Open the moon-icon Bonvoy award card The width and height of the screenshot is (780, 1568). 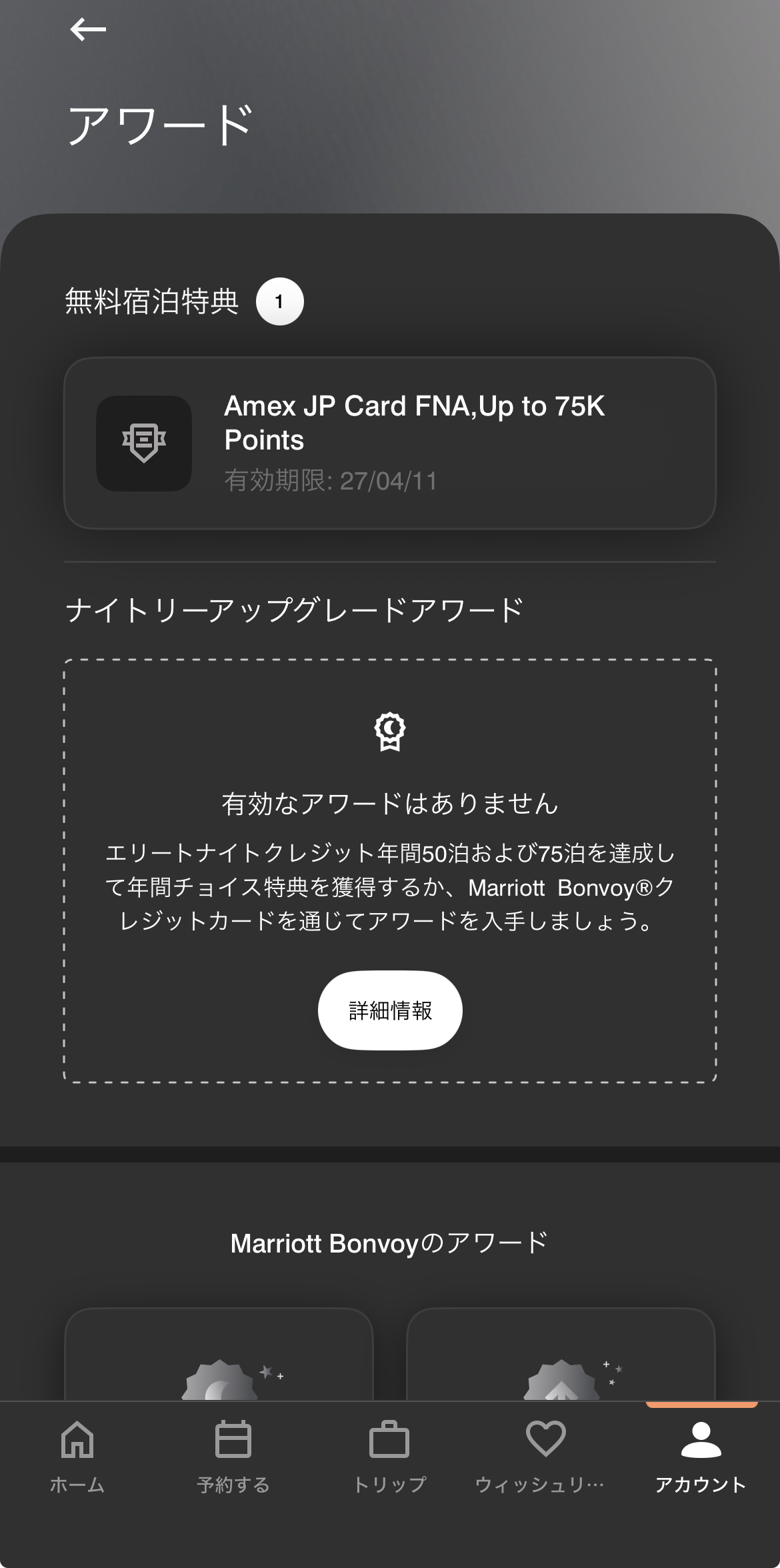[x=219, y=1361]
